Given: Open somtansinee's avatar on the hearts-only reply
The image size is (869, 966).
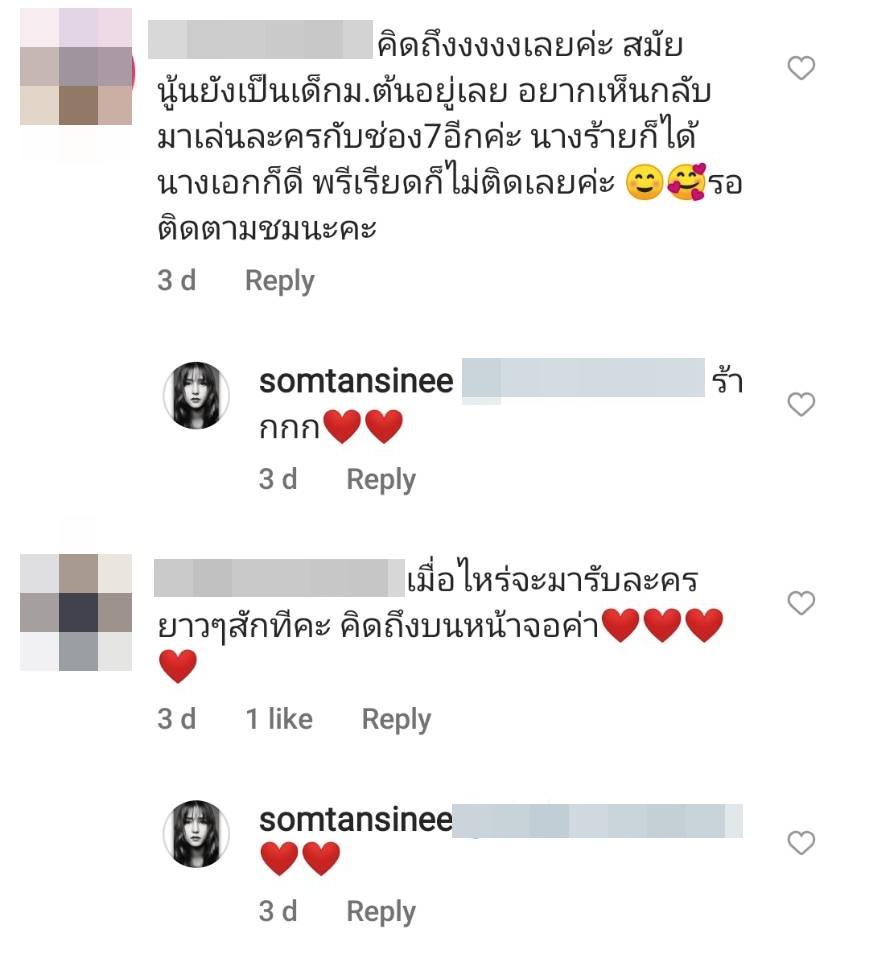Looking at the screenshot, I should click(x=196, y=833).
